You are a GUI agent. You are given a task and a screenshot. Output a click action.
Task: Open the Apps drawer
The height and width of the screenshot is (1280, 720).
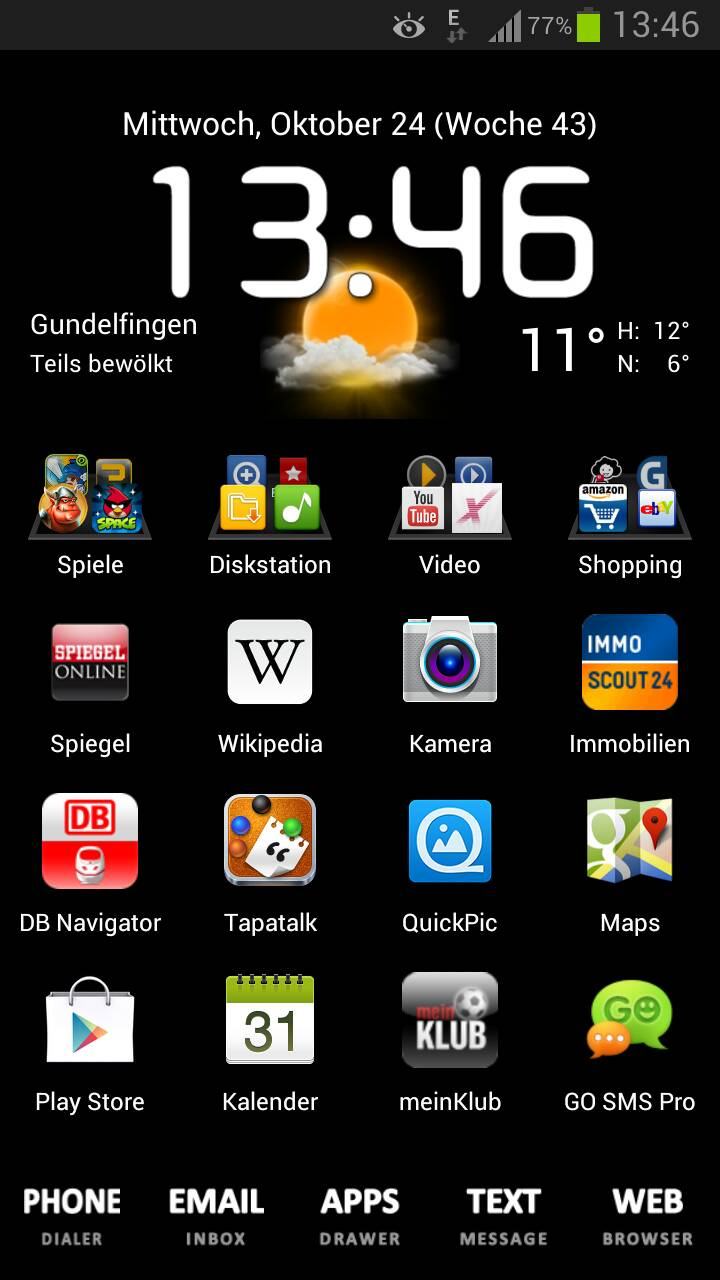tap(360, 1215)
